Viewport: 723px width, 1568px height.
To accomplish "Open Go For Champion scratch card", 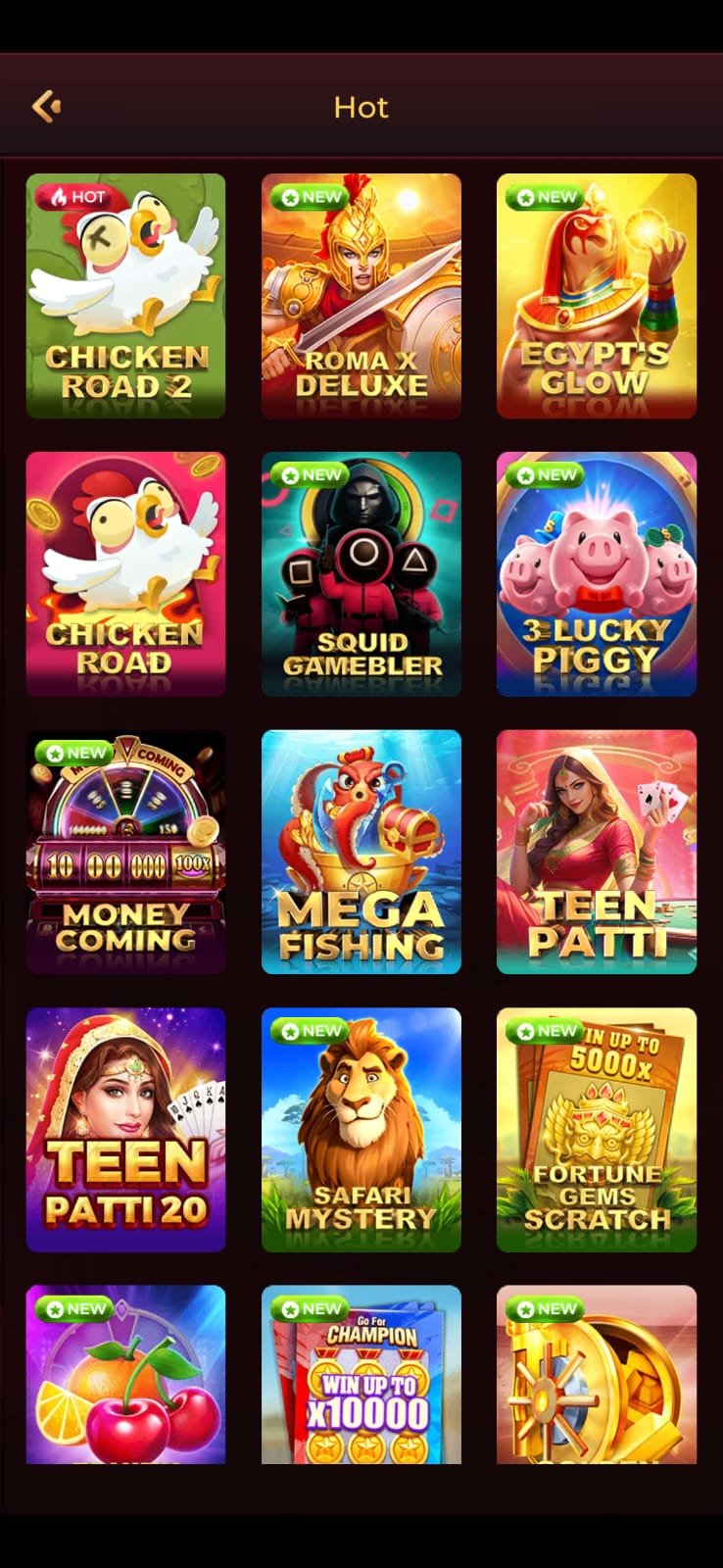I will click(x=361, y=1374).
